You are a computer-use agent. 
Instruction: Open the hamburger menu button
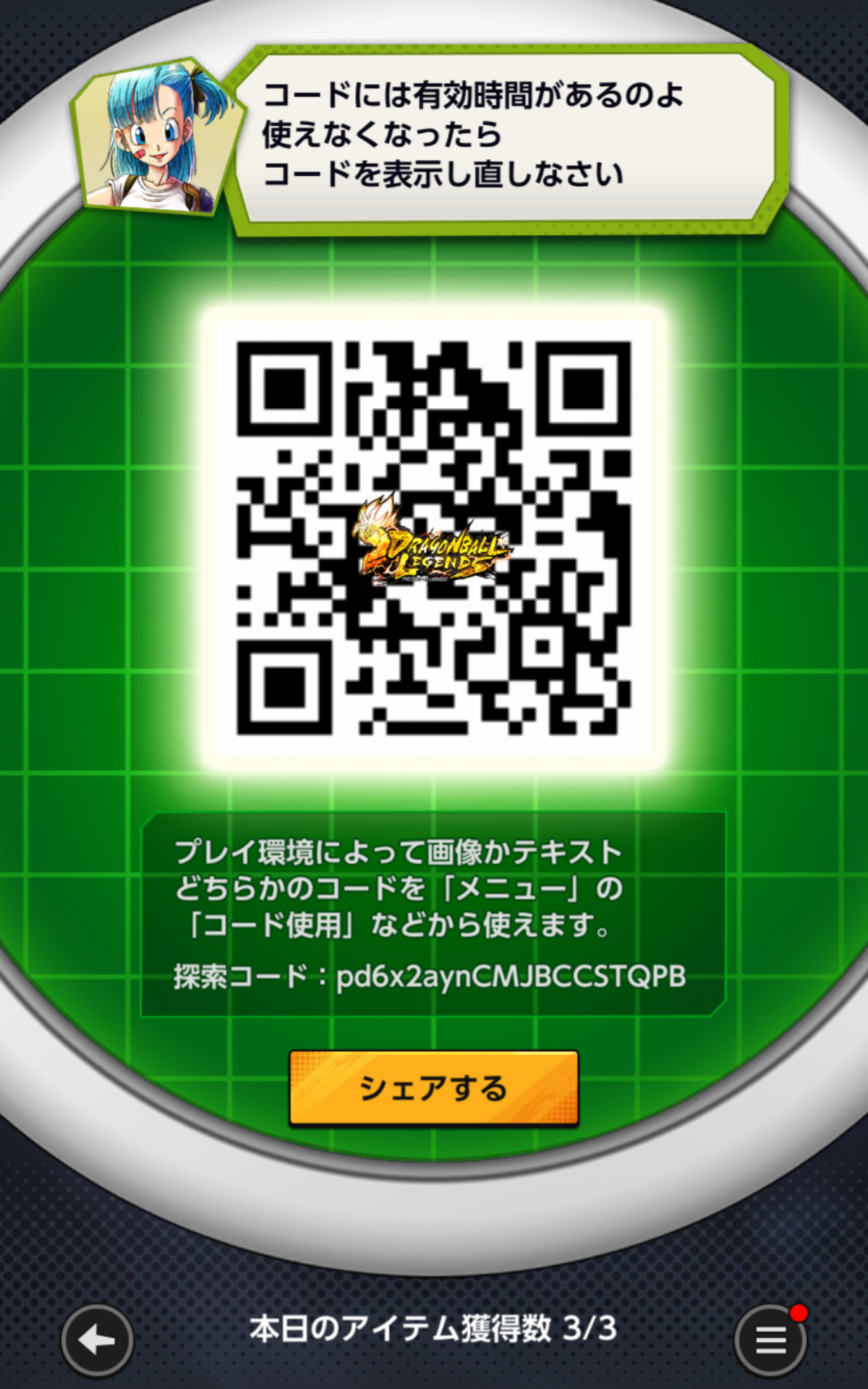[x=770, y=1341]
